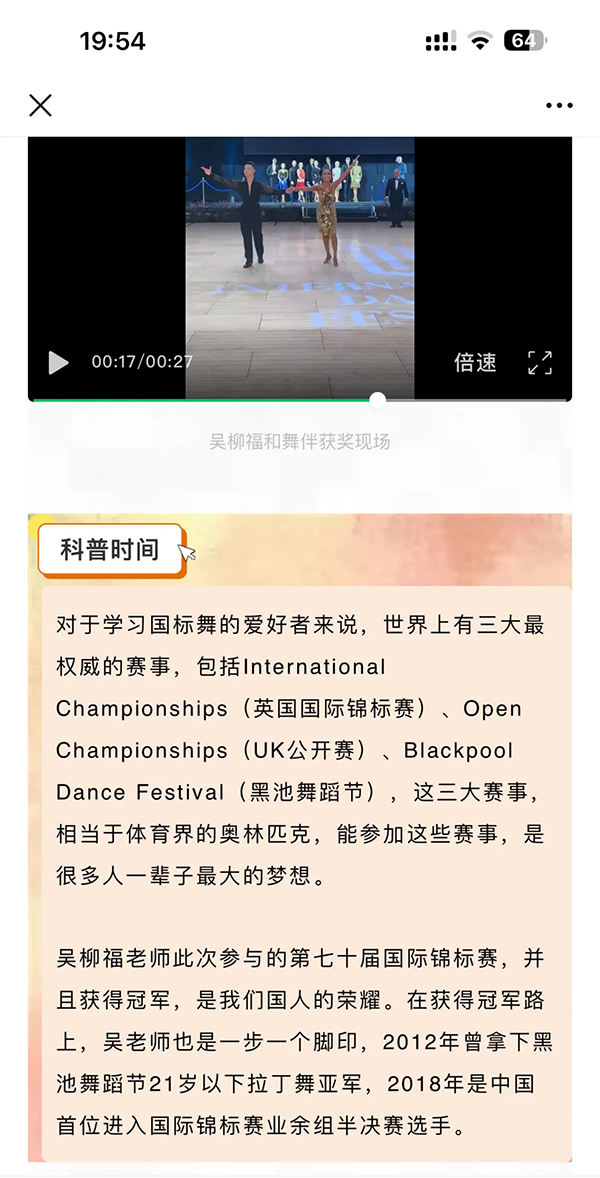The image size is (600, 1178).
Task: Close the article page
Action: click(40, 105)
